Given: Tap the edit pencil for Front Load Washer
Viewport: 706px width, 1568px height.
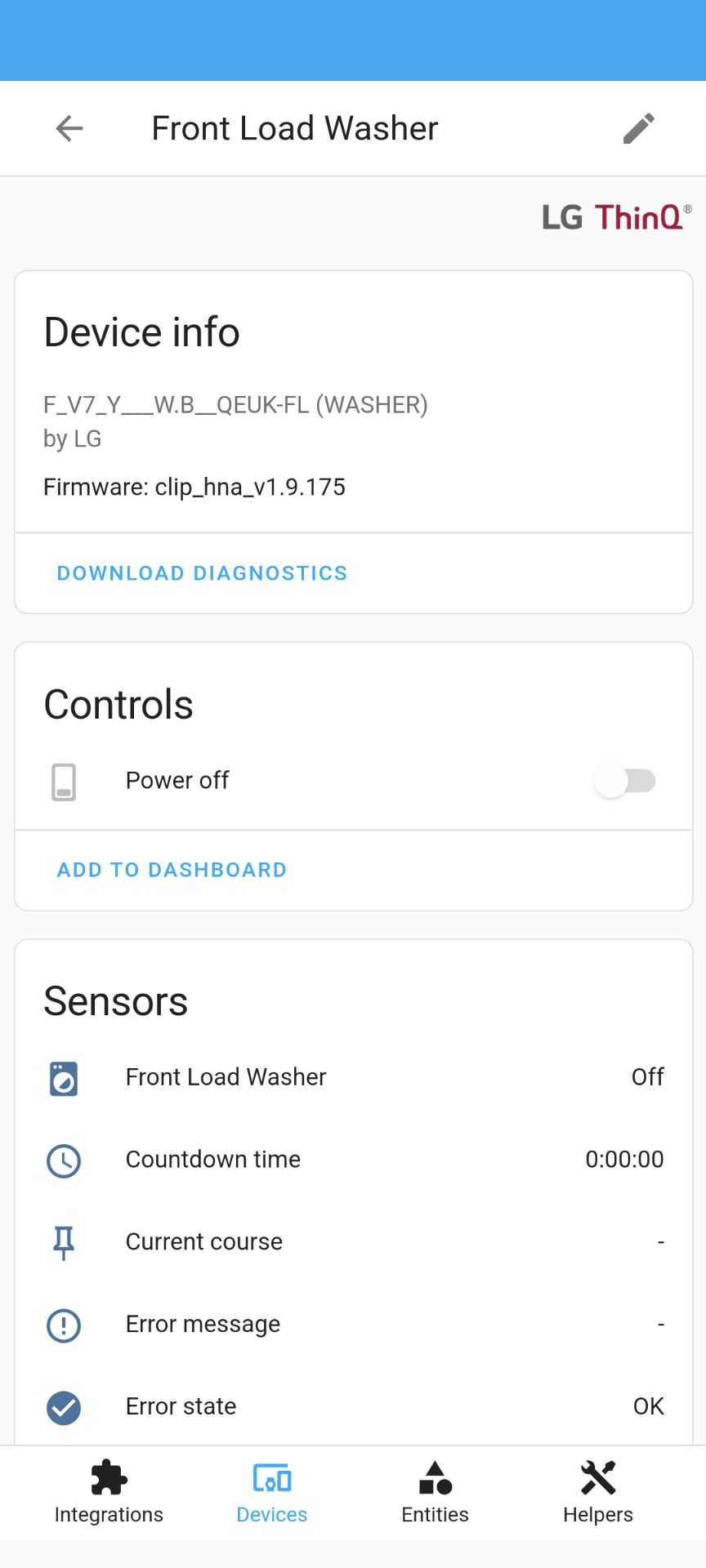Looking at the screenshot, I should [x=639, y=128].
